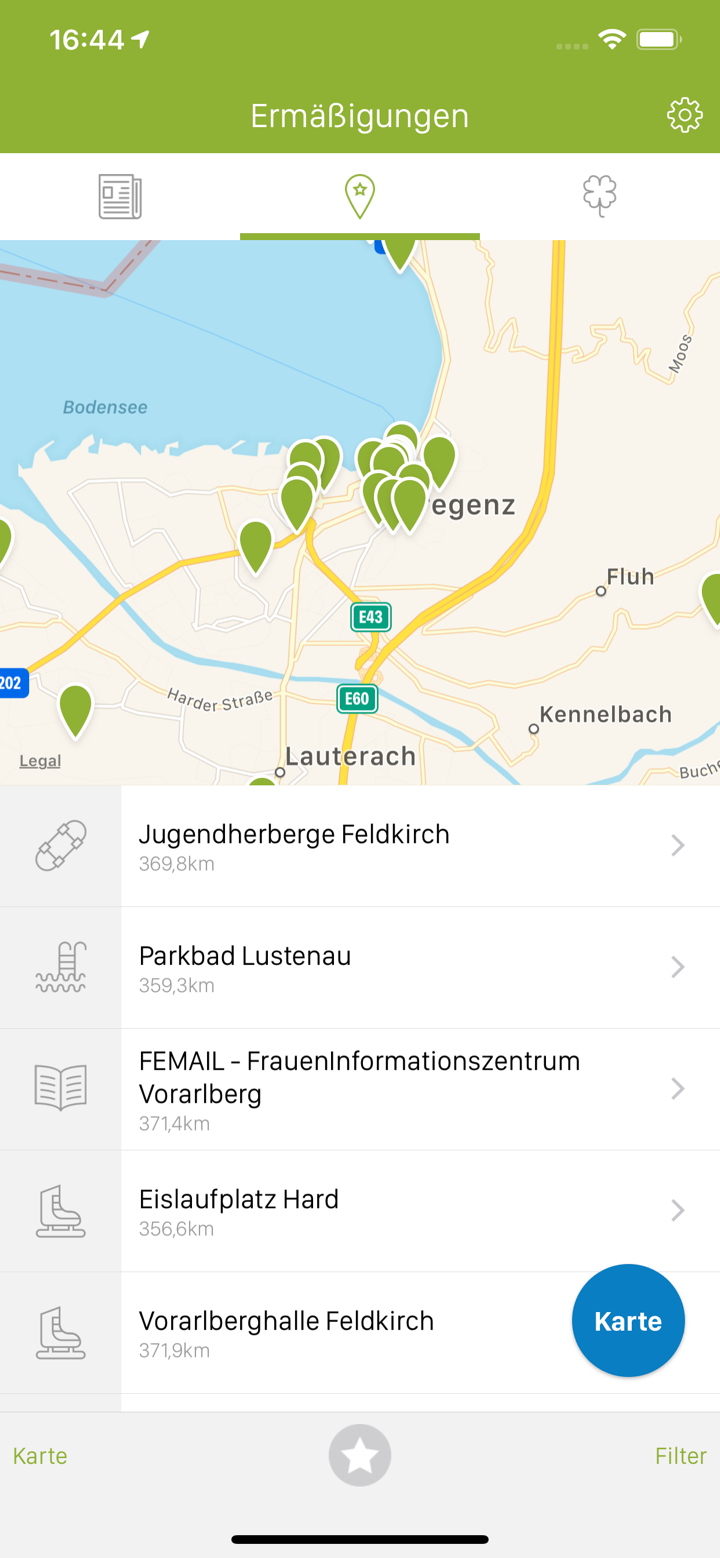Tap the star icon in the bottom bar
The image size is (720, 1558).
coord(360,1455)
